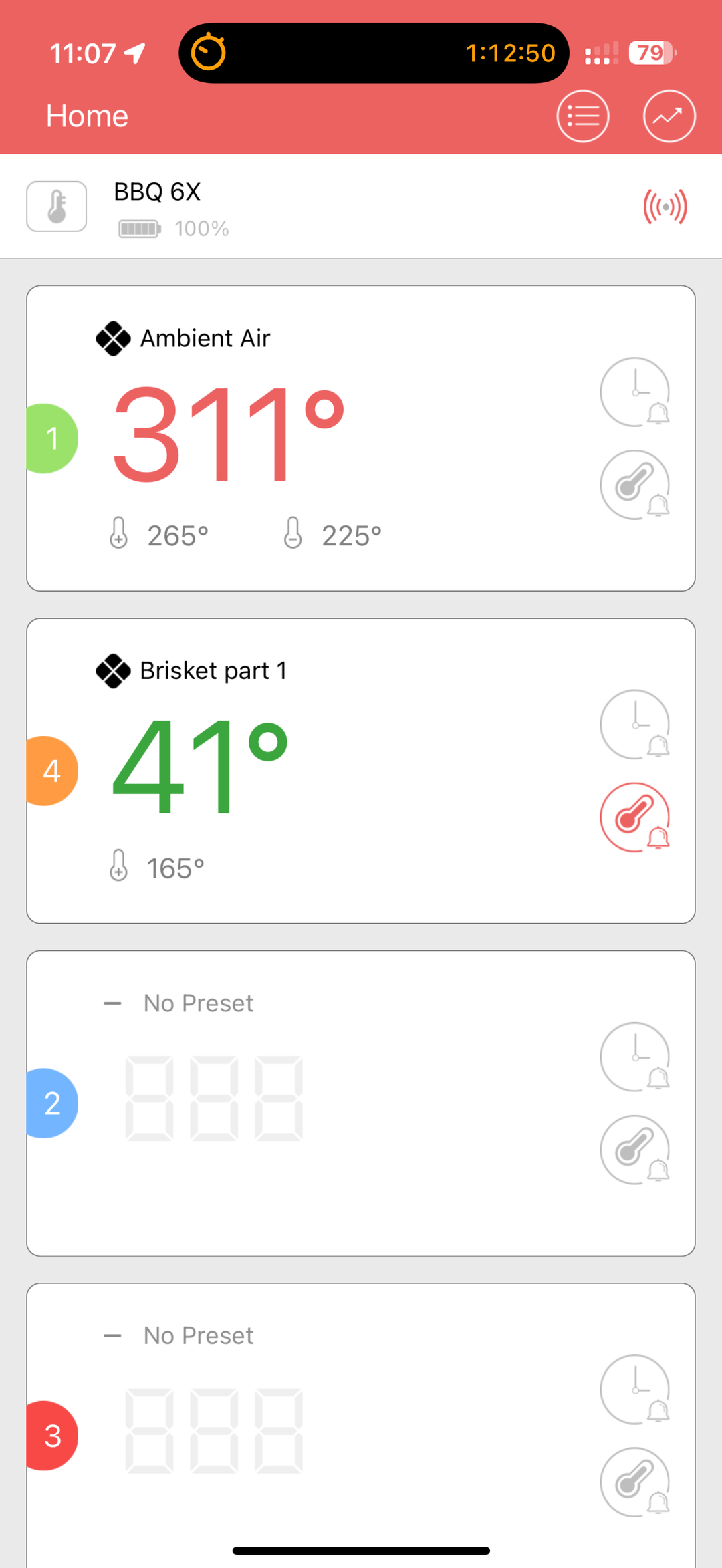Edit temperature alarm for Brisket part 1

click(634, 817)
